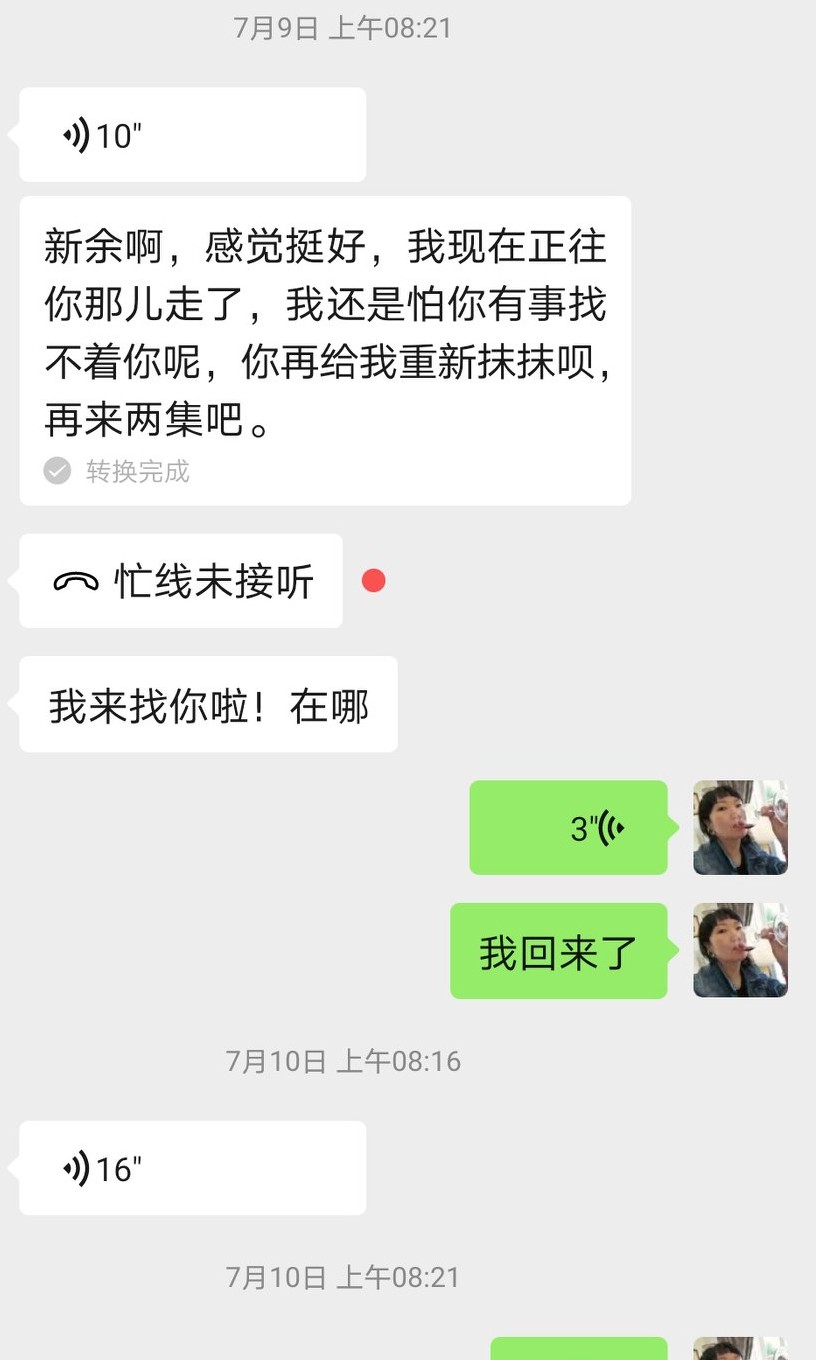Select the green message bubble 我回来了
The width and height of the screenshot is (816, 1360).
tap(557, 950)
